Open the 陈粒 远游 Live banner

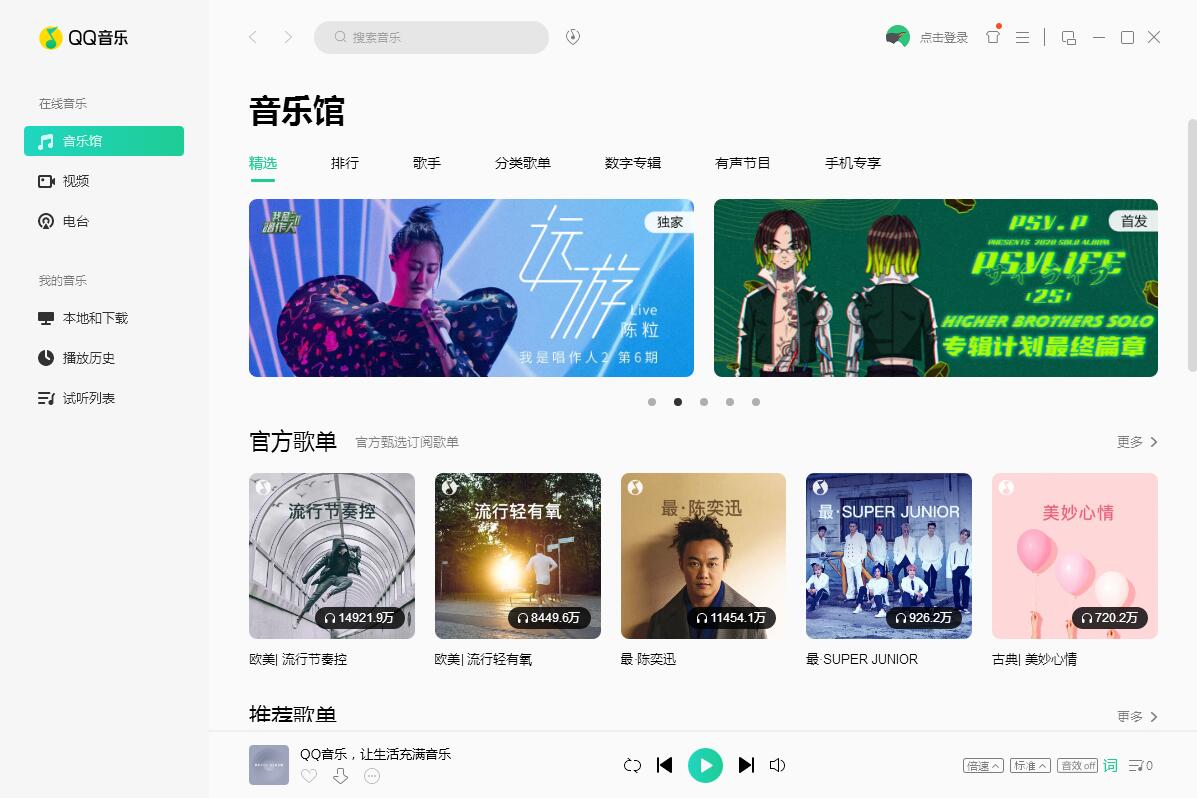tap(471, 288)
